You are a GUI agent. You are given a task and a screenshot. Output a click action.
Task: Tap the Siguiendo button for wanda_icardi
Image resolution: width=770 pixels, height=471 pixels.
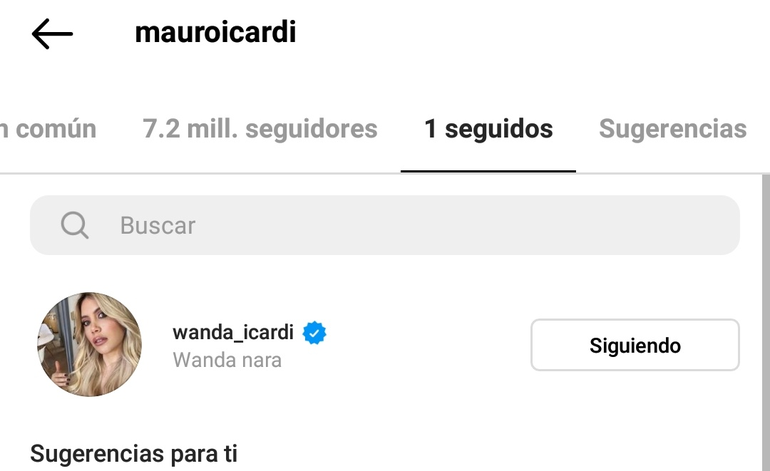[x=634, y=345]
